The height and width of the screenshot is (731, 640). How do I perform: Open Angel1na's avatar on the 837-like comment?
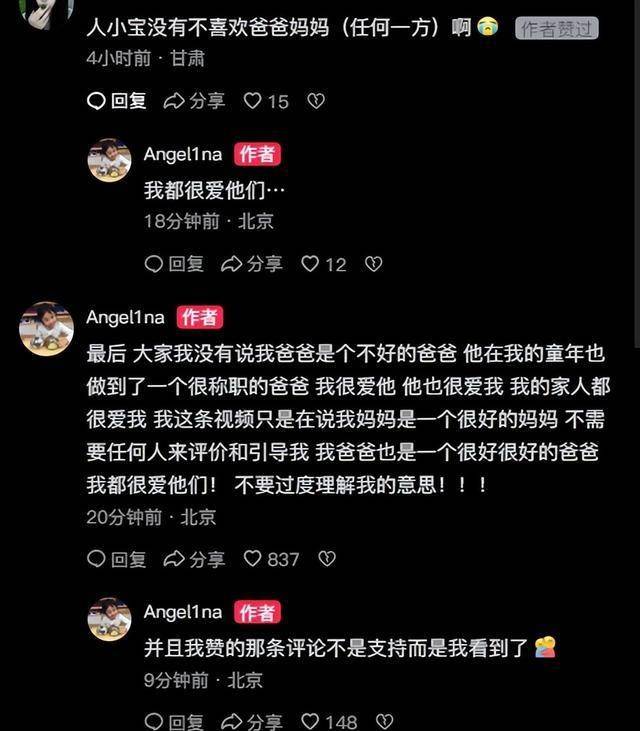pos(47,329)
